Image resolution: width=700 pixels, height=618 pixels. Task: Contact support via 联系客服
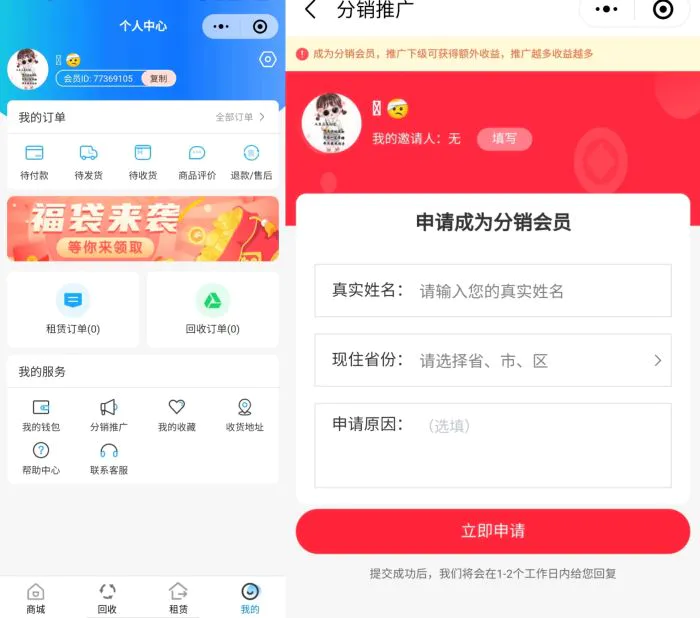pos(109,458)
